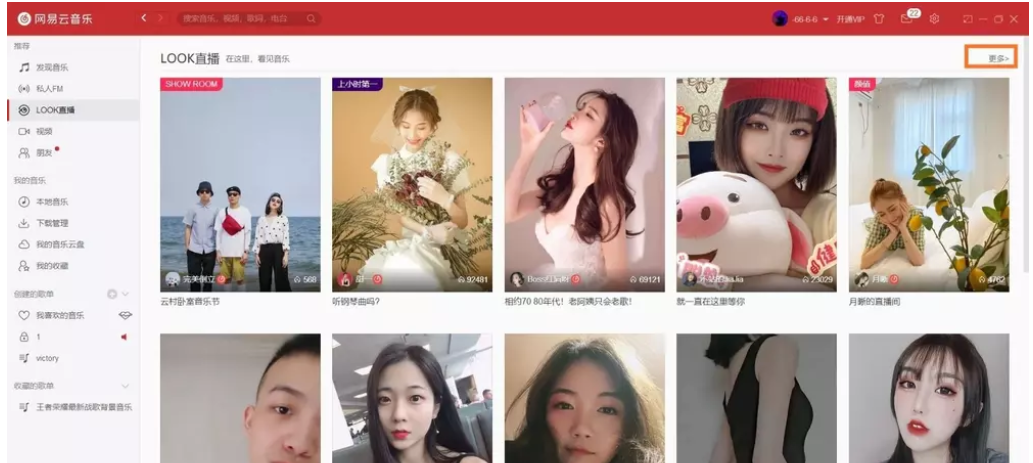Viewport: 1033px width, 463px height.
Task: Open 我的音乐云盘
Action: point(60,245)
